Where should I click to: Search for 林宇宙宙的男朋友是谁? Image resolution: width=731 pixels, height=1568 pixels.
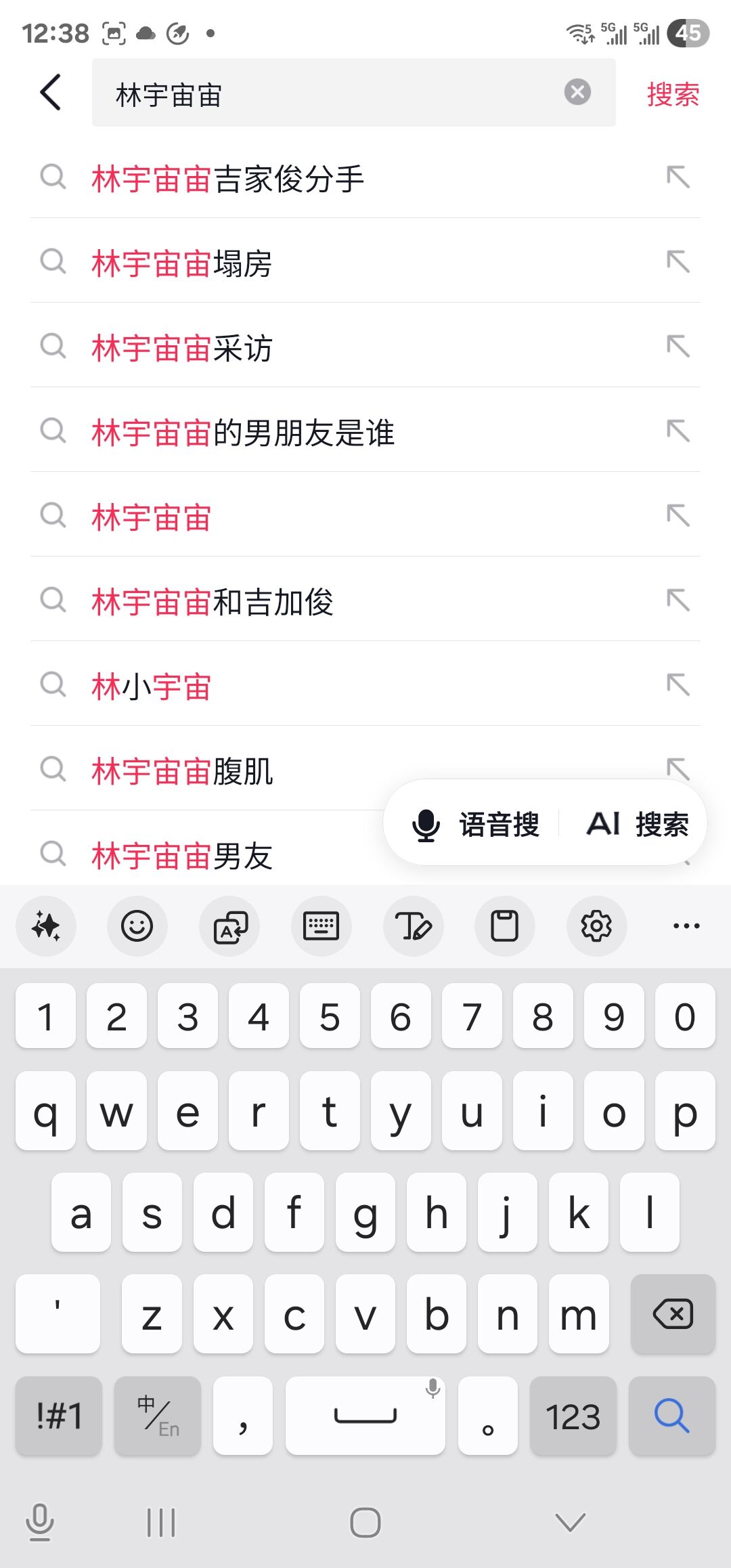point(243,433)
